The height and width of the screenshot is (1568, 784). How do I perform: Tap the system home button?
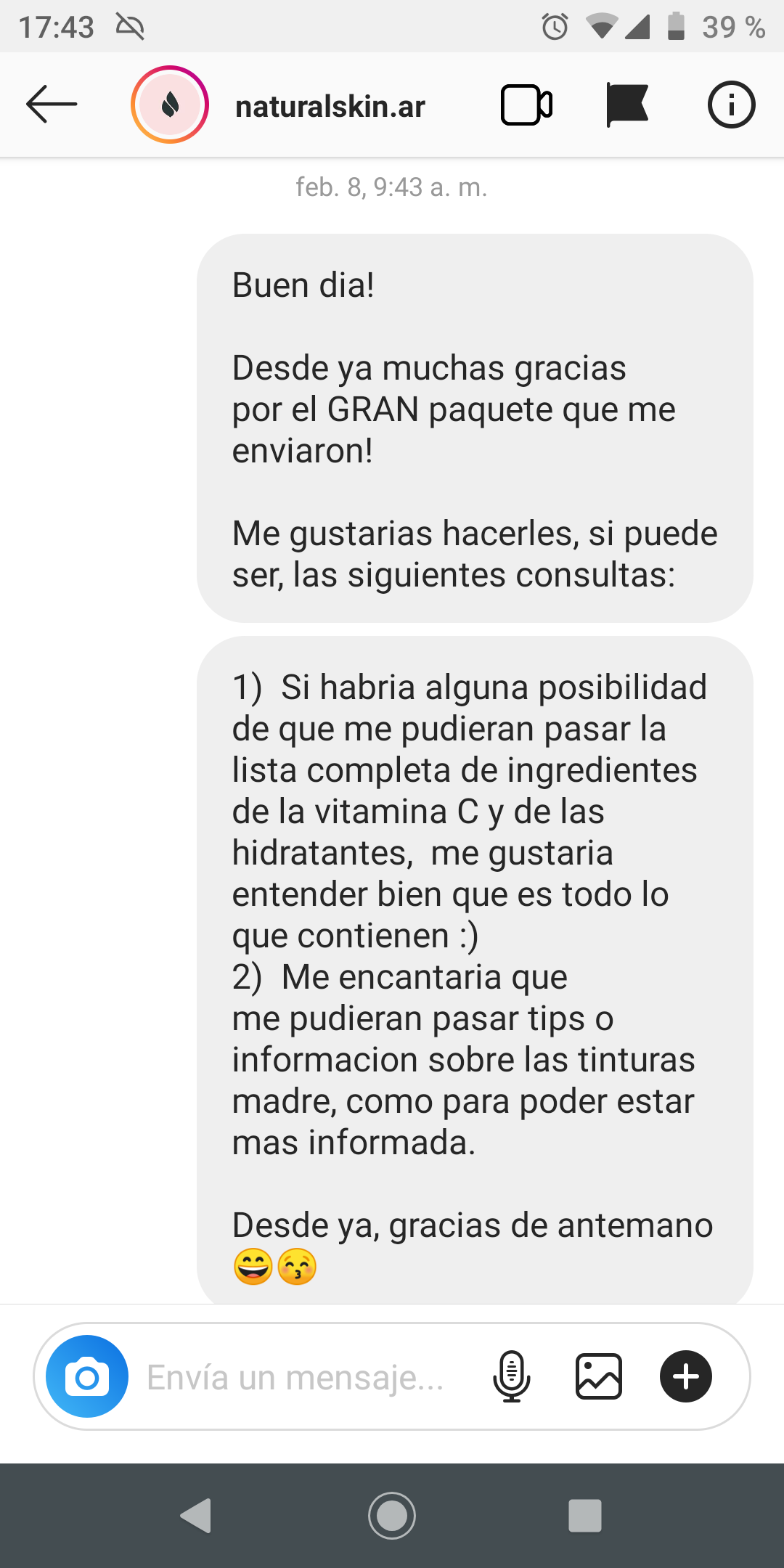point(392,1516)
